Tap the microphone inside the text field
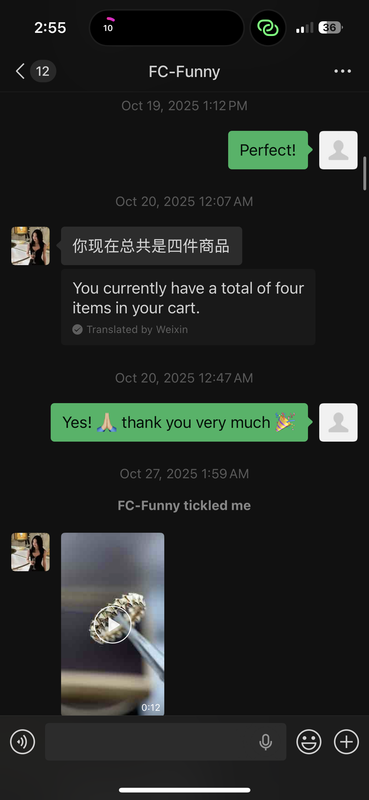 (265, 742)
